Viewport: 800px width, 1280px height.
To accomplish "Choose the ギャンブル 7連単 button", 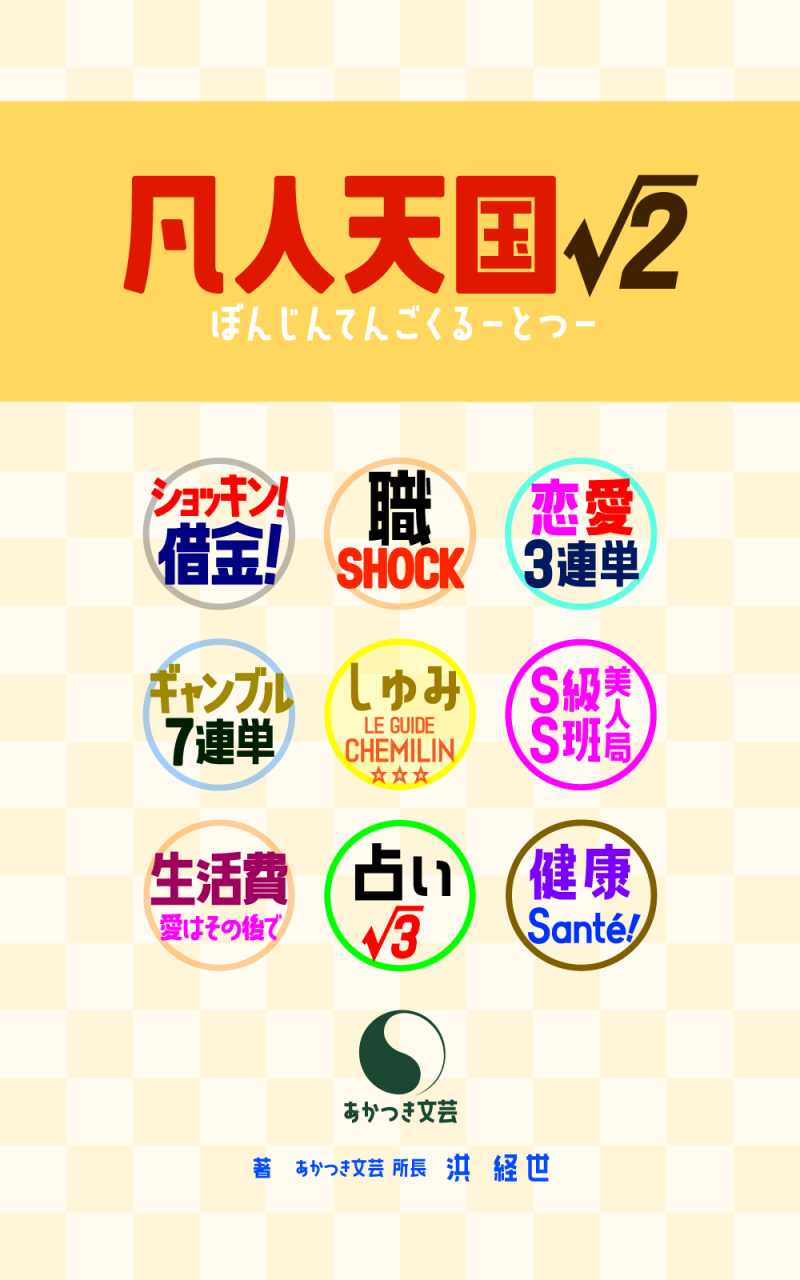I will (x=219, y=715).
